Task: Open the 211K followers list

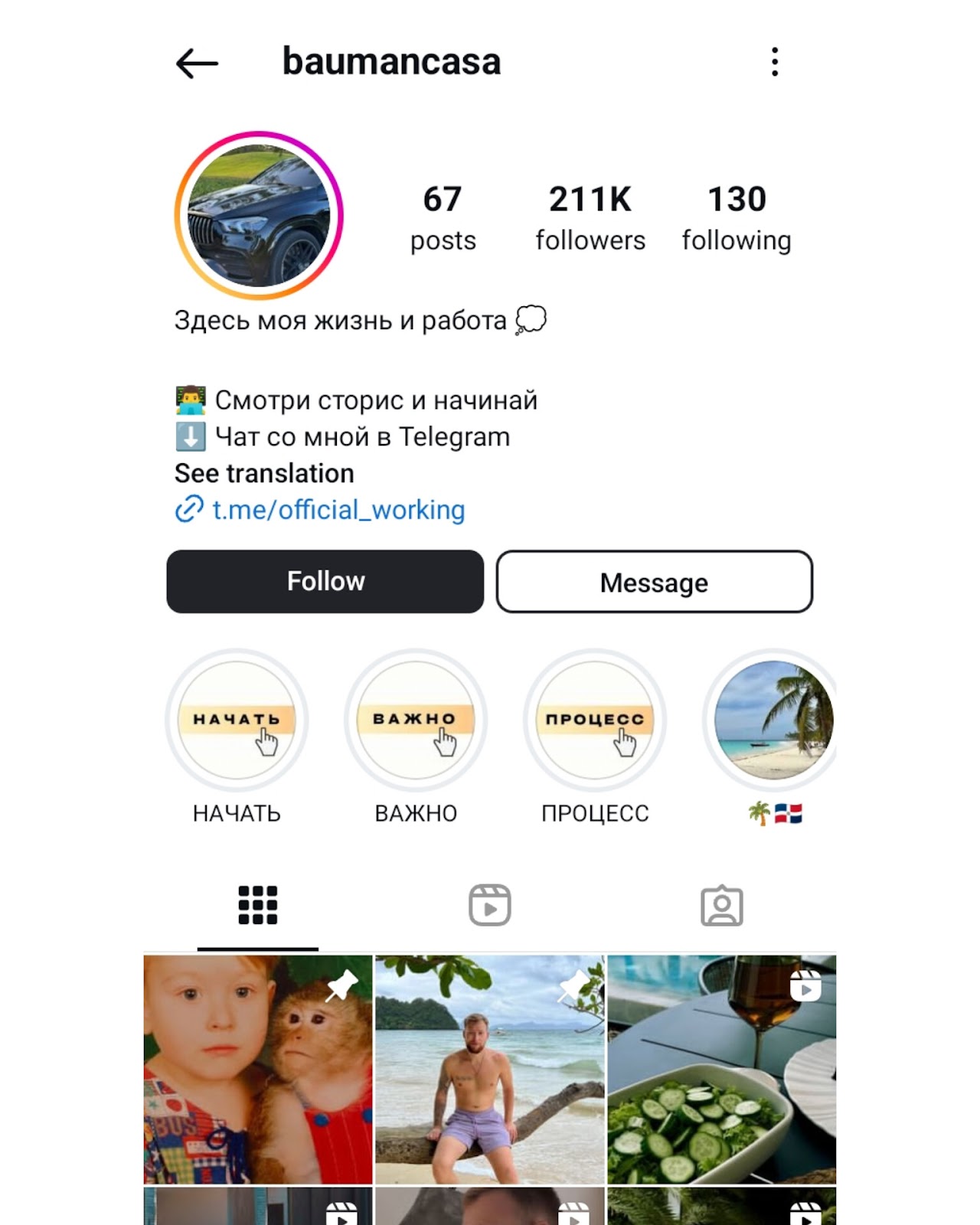Action: [x=590, y=217]
